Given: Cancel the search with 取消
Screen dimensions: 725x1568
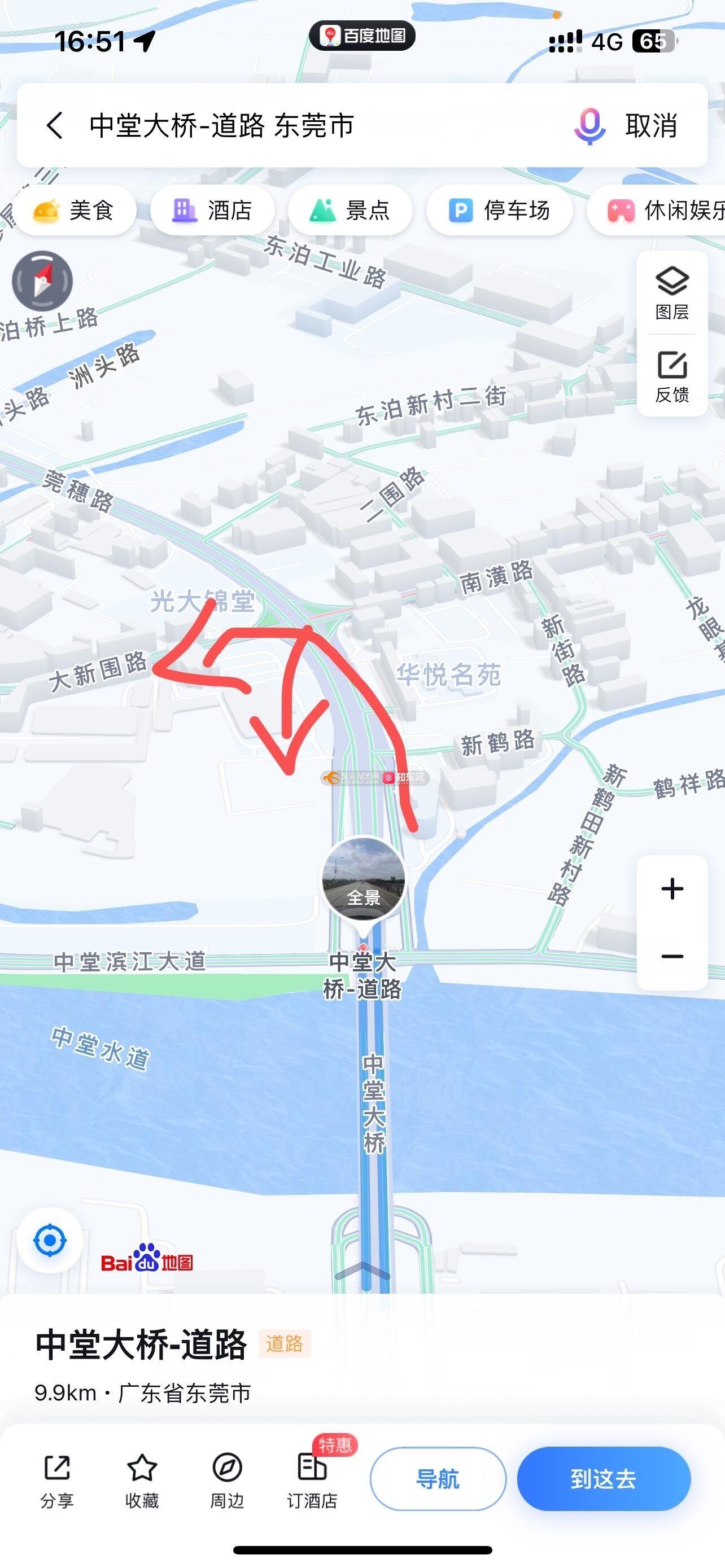Looking at the screenshot, I should (652, 126).
